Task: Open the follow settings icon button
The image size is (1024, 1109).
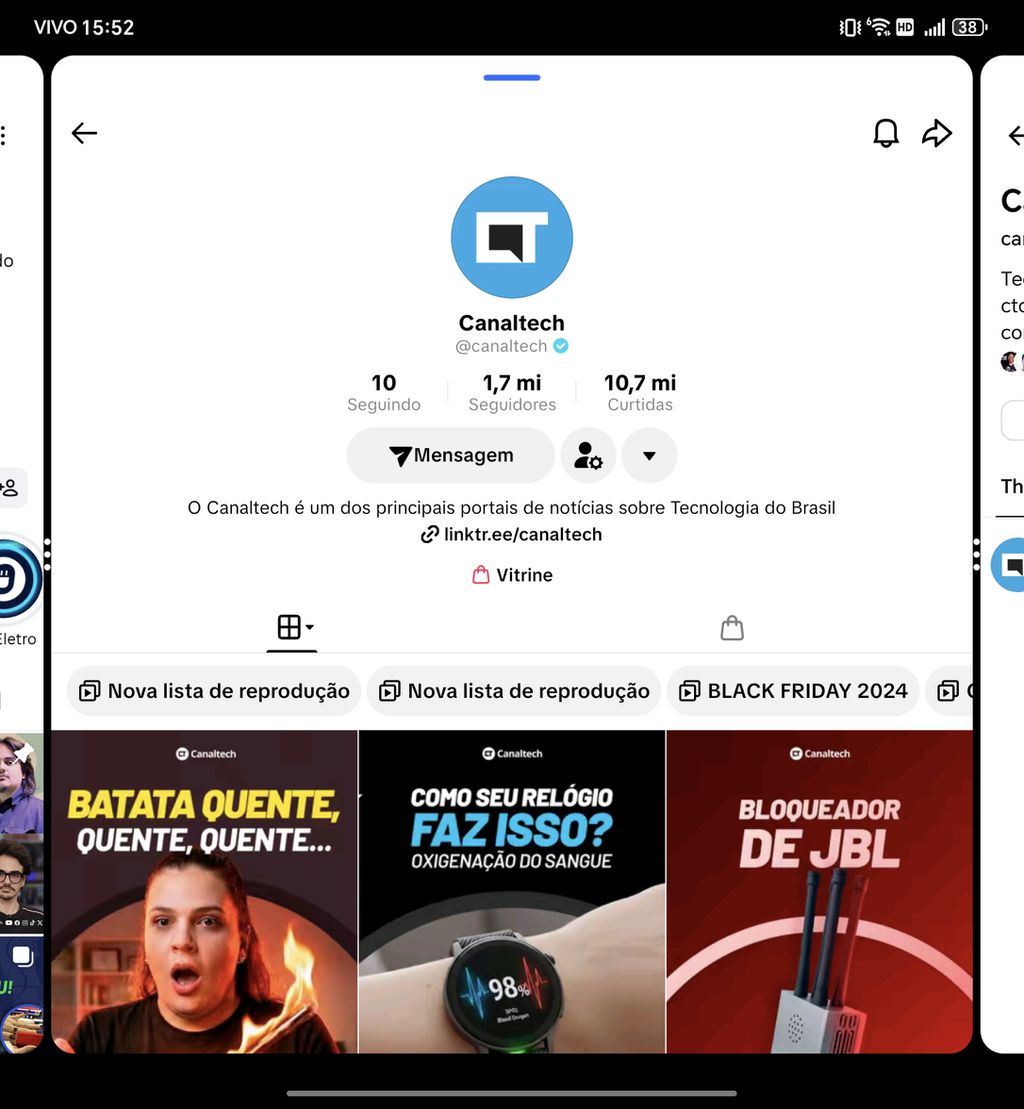Action: [x=588, y=456]
